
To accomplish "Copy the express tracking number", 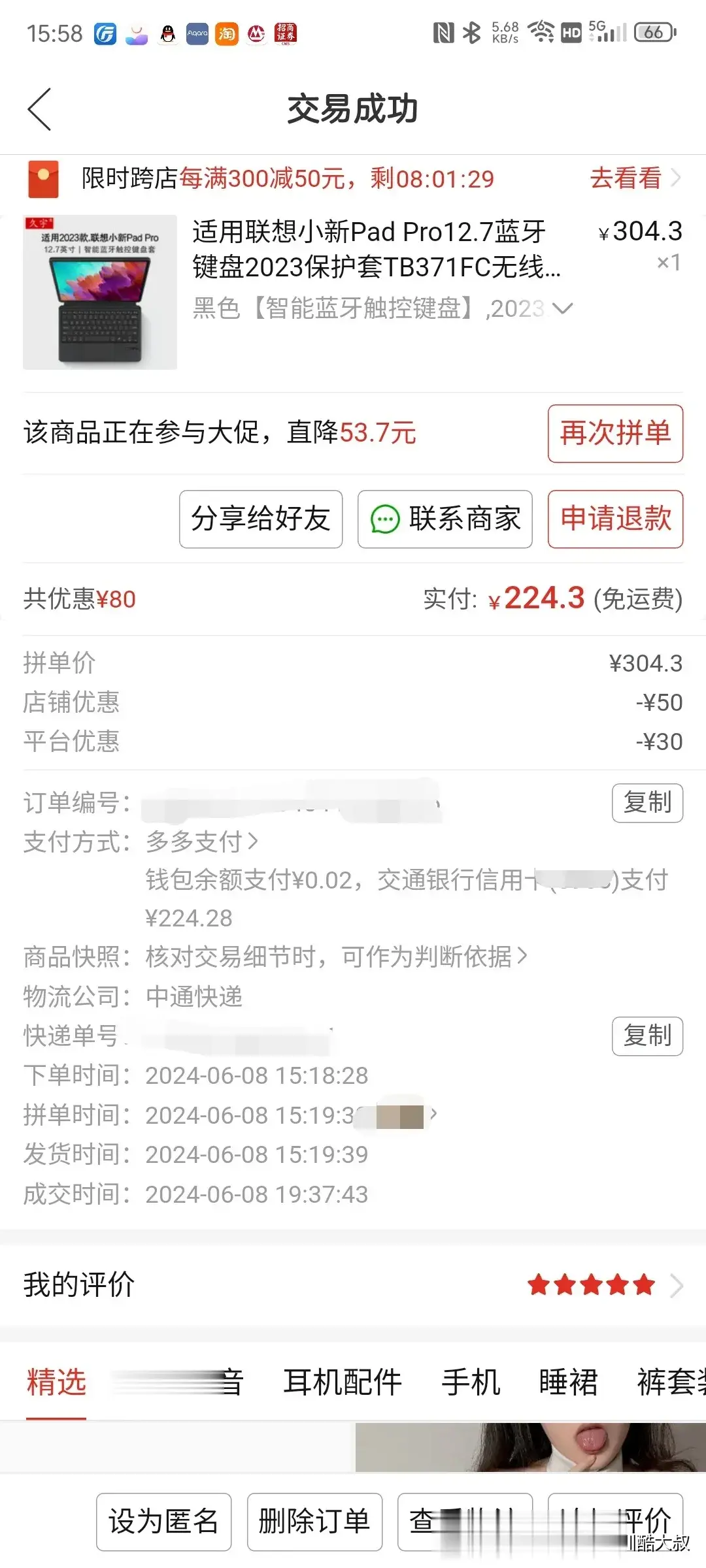I will coord(647,1036).
